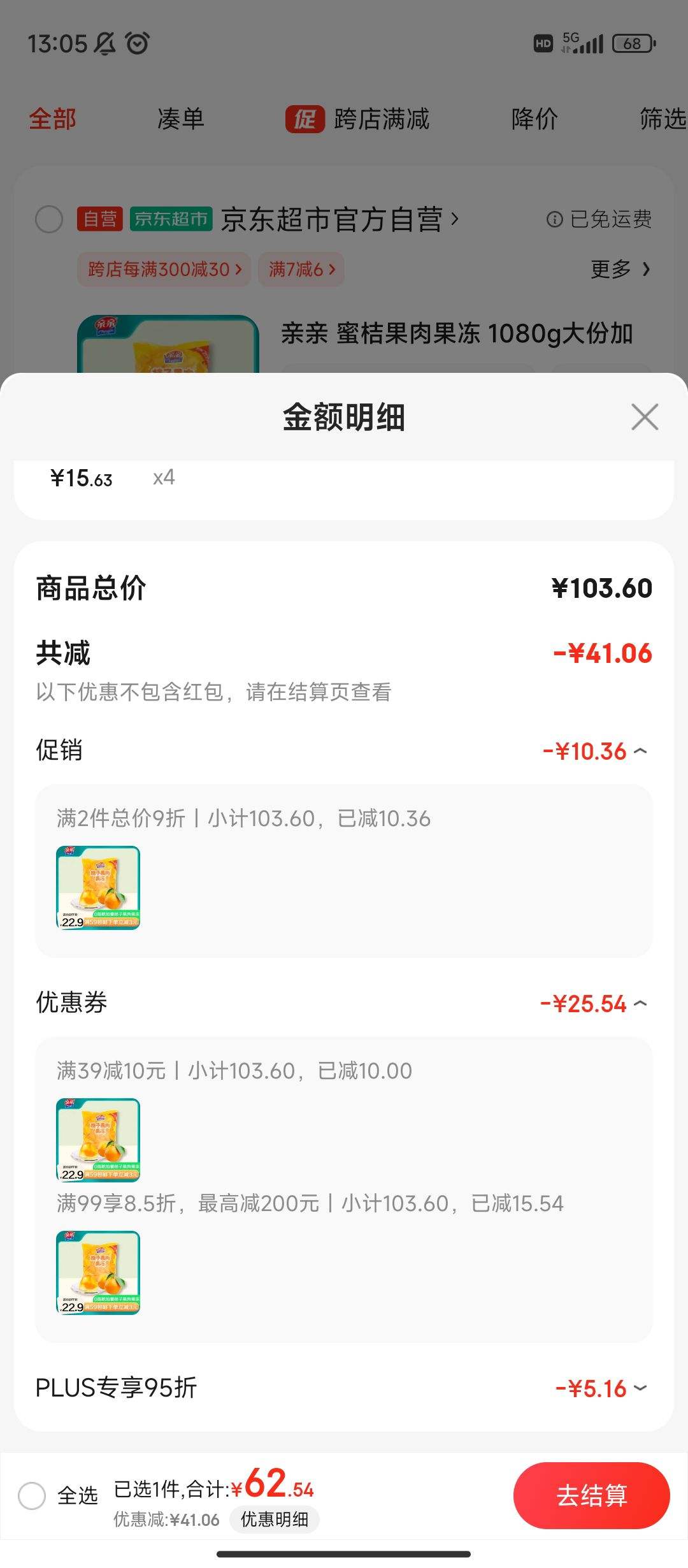Select the item checkbox next to the store name
The height and width of the screenshot is (1568, 688).
coord(49,219)
